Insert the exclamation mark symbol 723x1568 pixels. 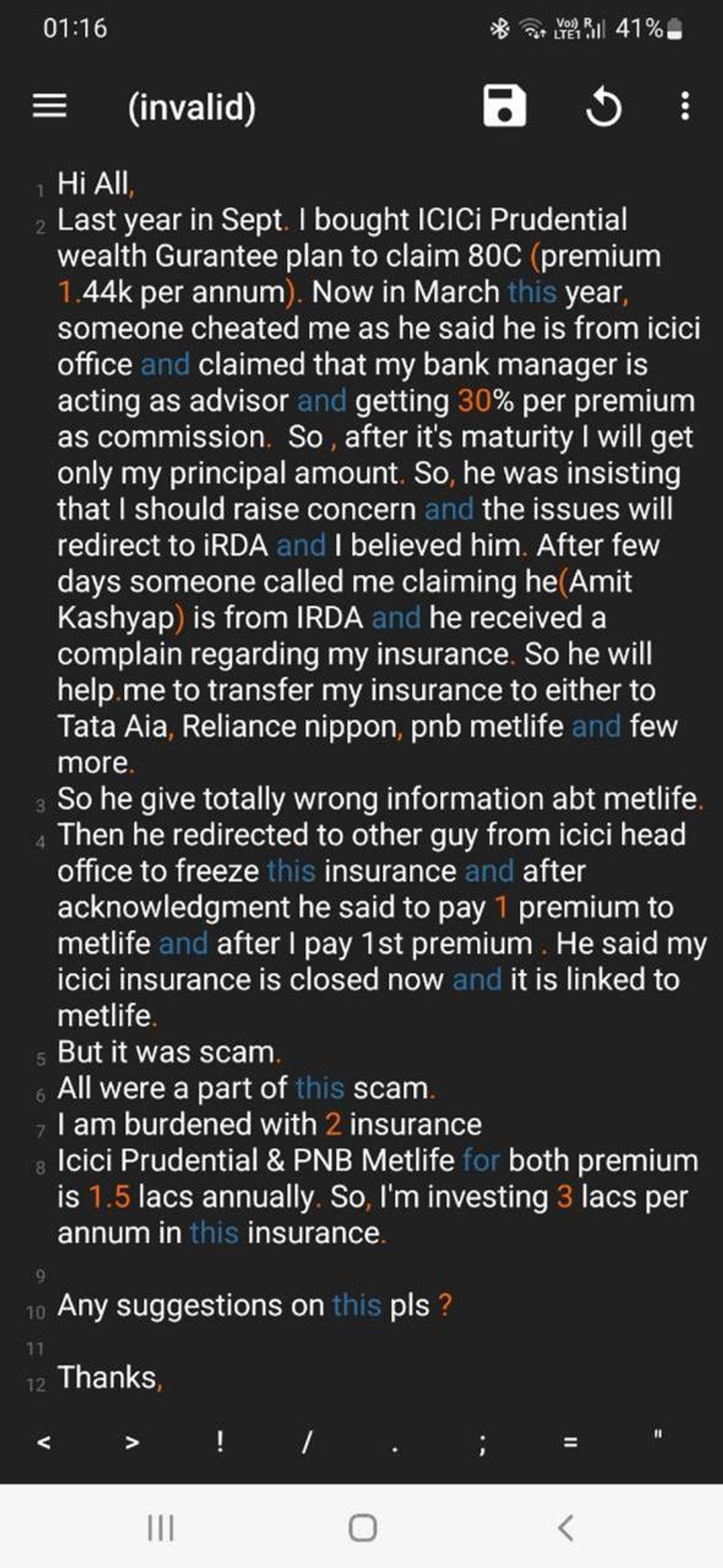(220, 1443)
